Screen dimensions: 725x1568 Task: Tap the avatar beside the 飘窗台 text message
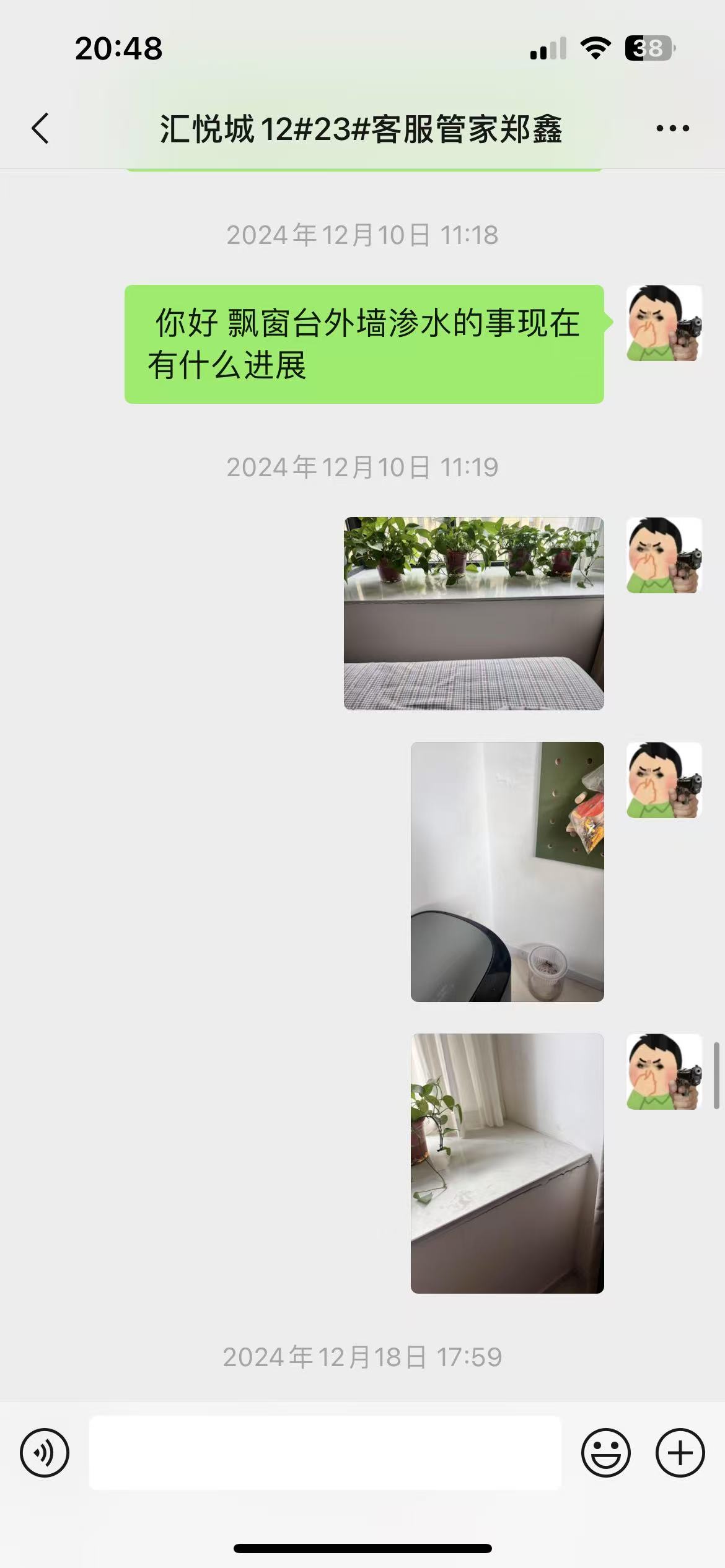(664, 323)
